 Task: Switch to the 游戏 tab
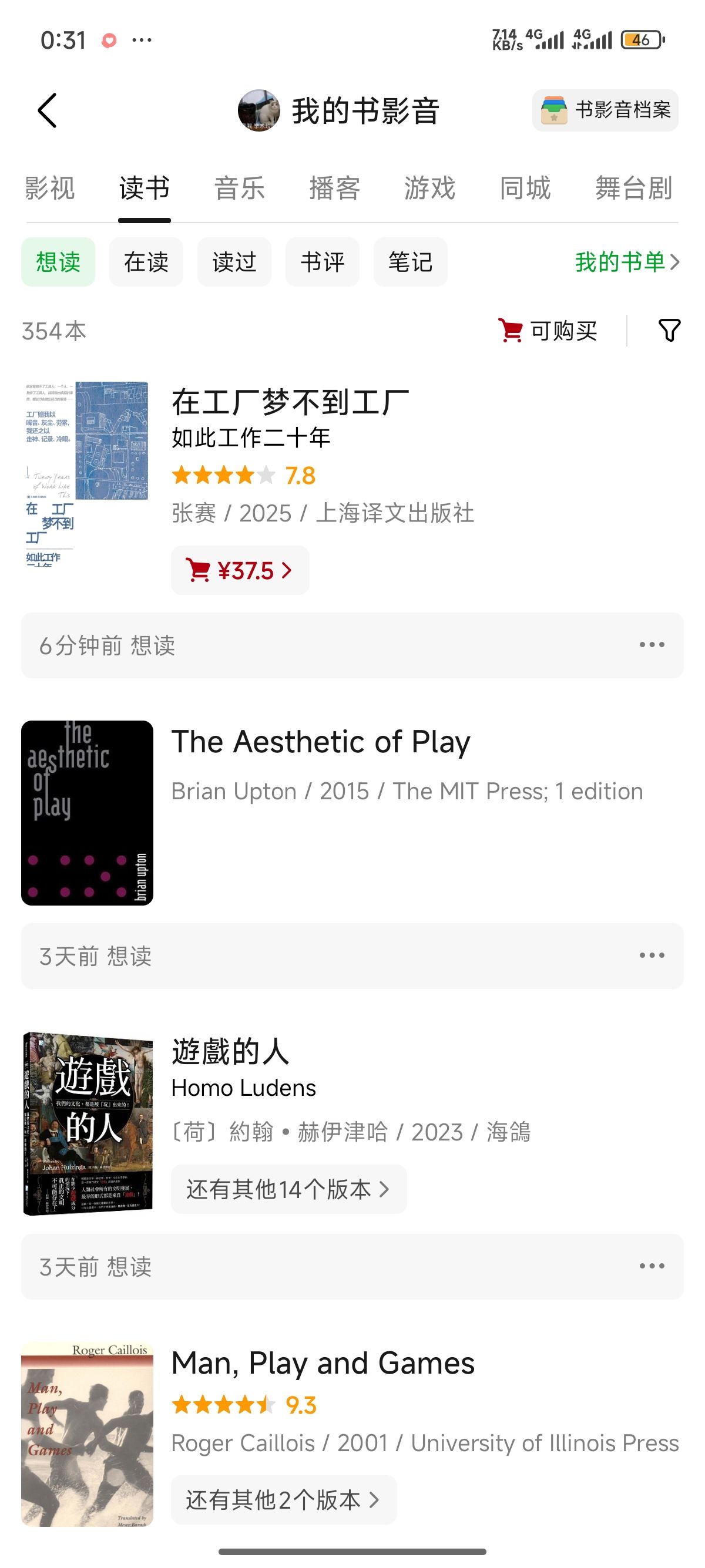pyautogui.click(x=430, y=188)
